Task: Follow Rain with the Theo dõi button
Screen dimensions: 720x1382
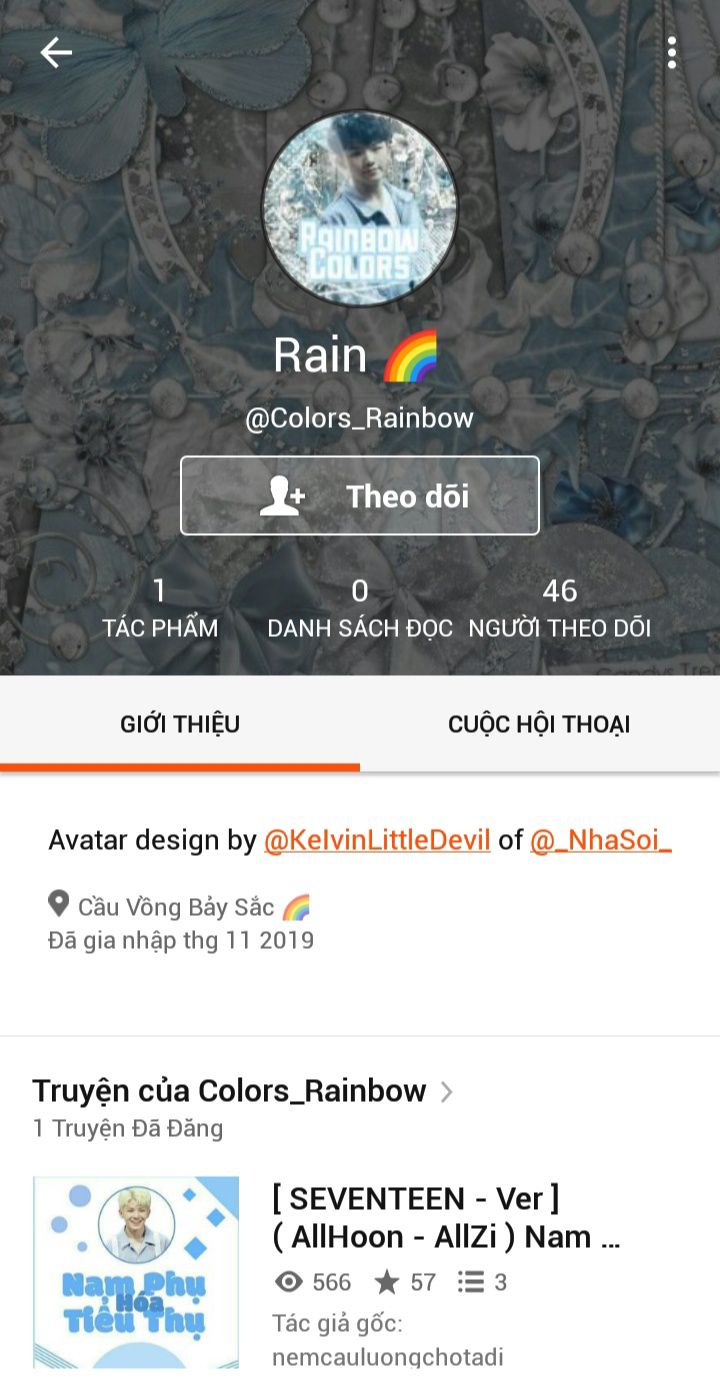Action: pos(360,496)
